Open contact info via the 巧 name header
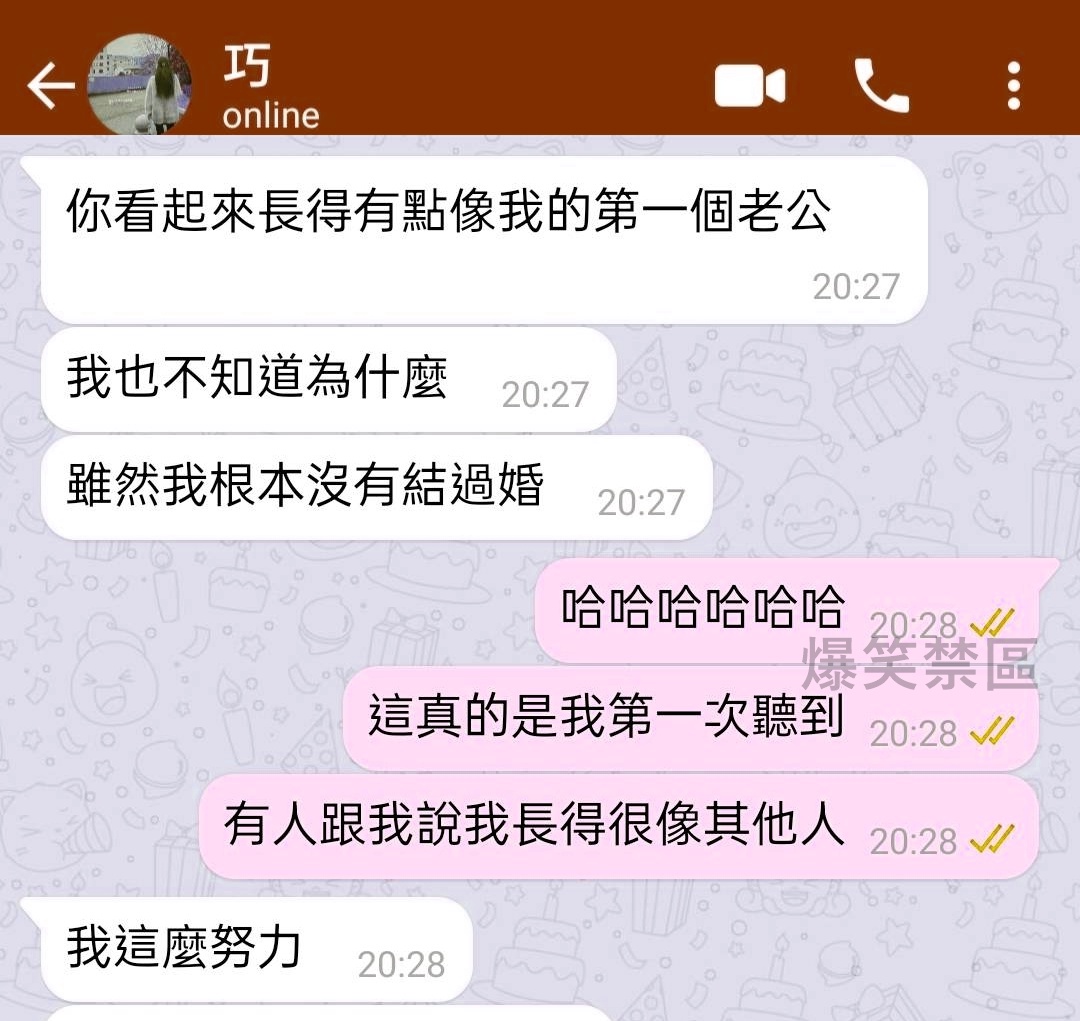Screen dimensions: 1080x1021 [x=270, y=88]
